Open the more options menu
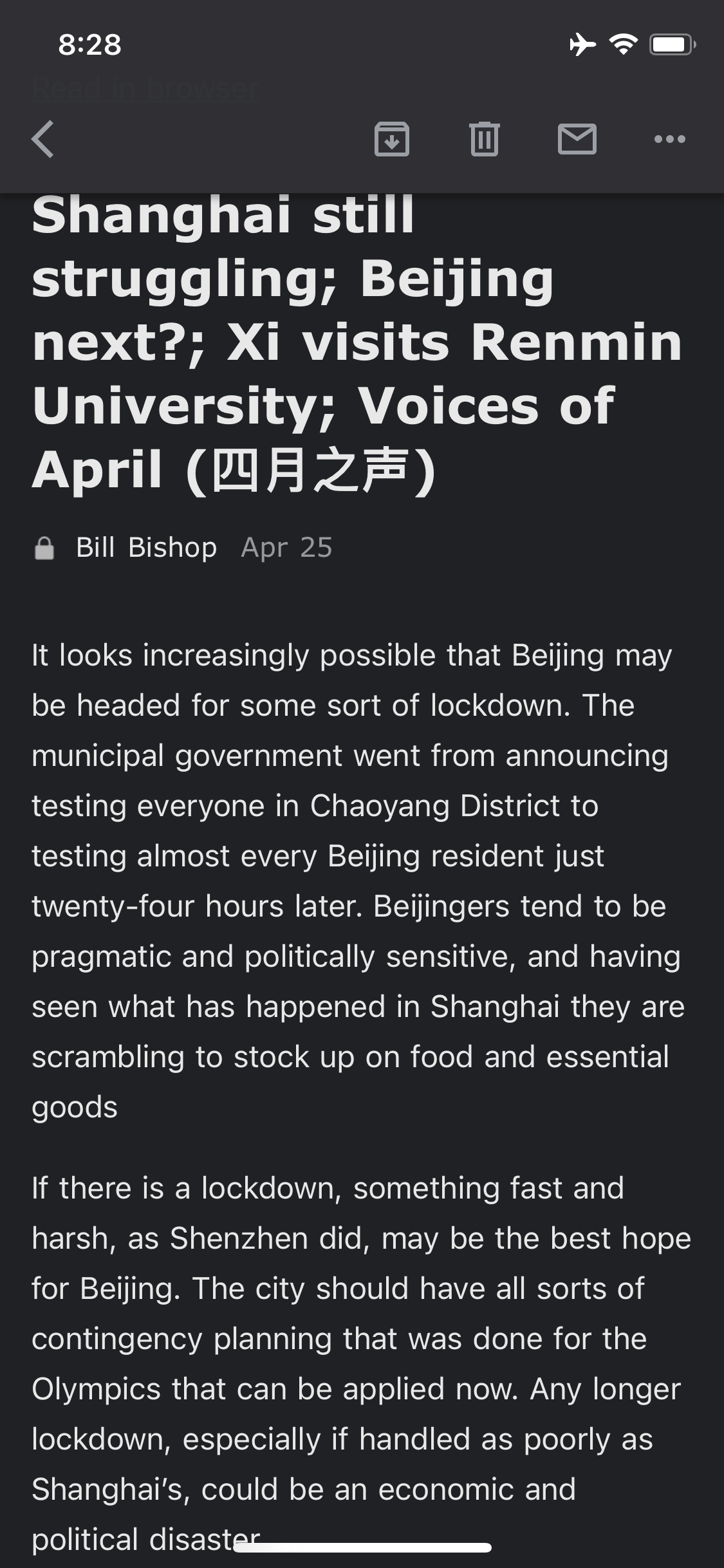 [x=669, y=139]
